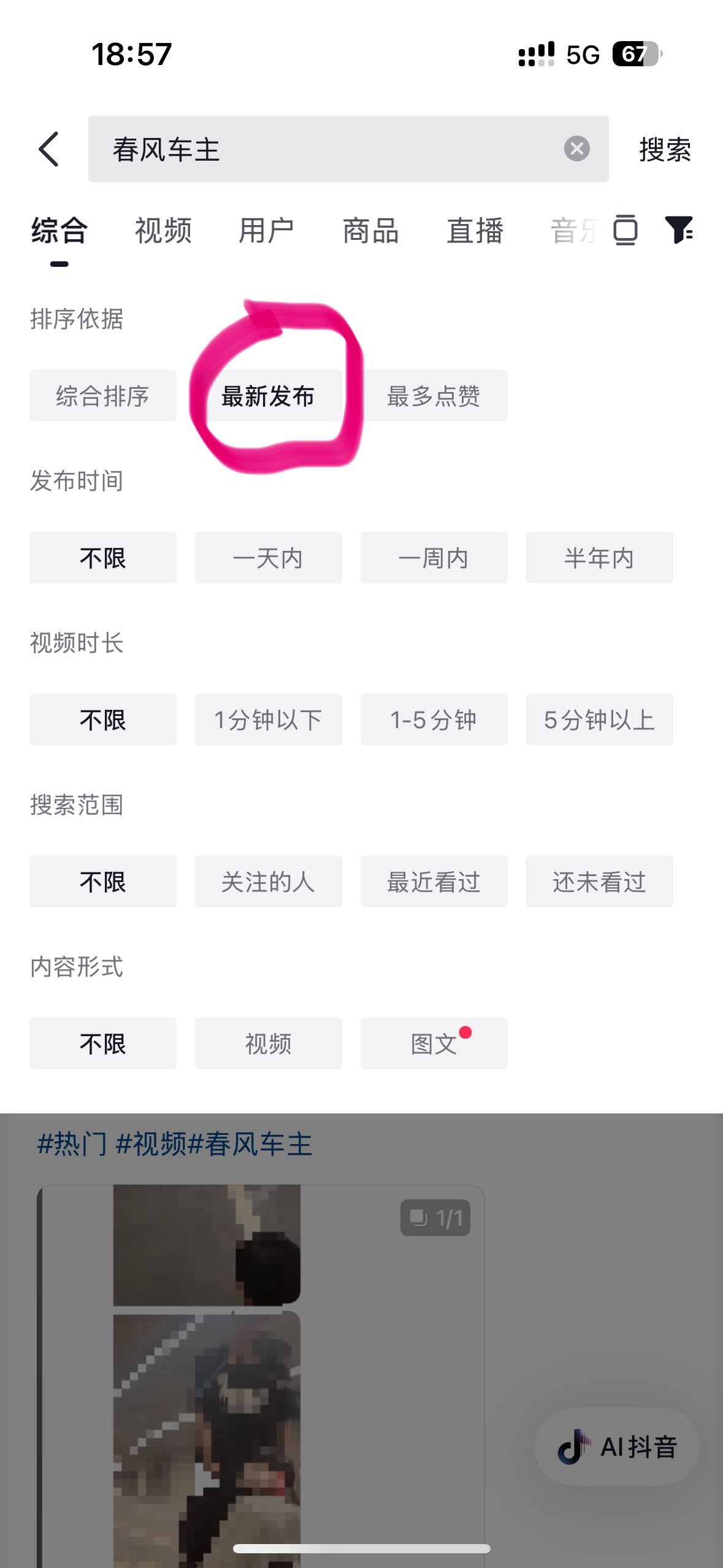The image size is (723, 1568).
Task: Tap the 搜索 button
Action: (665, 150)
